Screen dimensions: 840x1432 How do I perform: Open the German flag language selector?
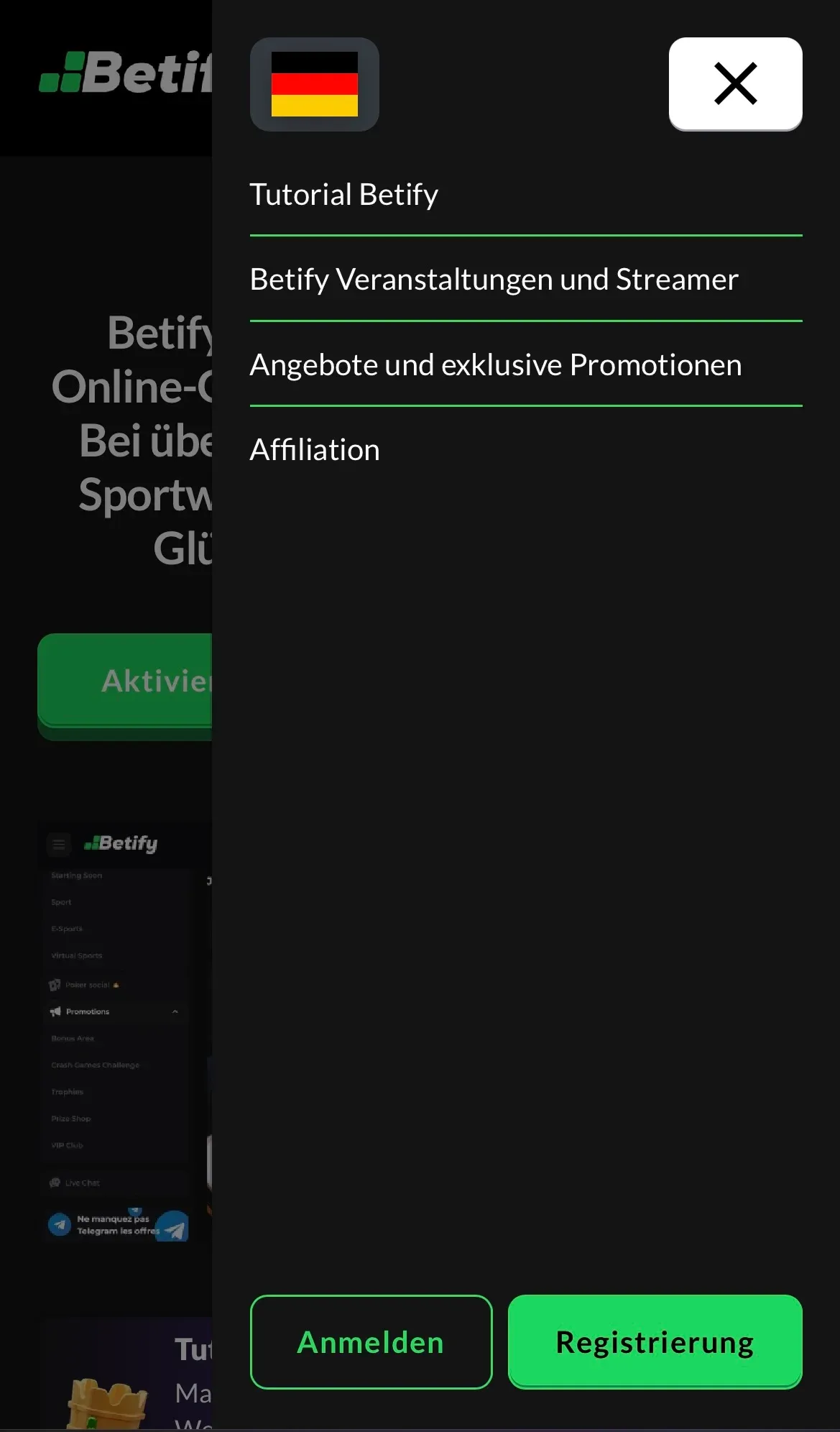(x=314, y=84)
